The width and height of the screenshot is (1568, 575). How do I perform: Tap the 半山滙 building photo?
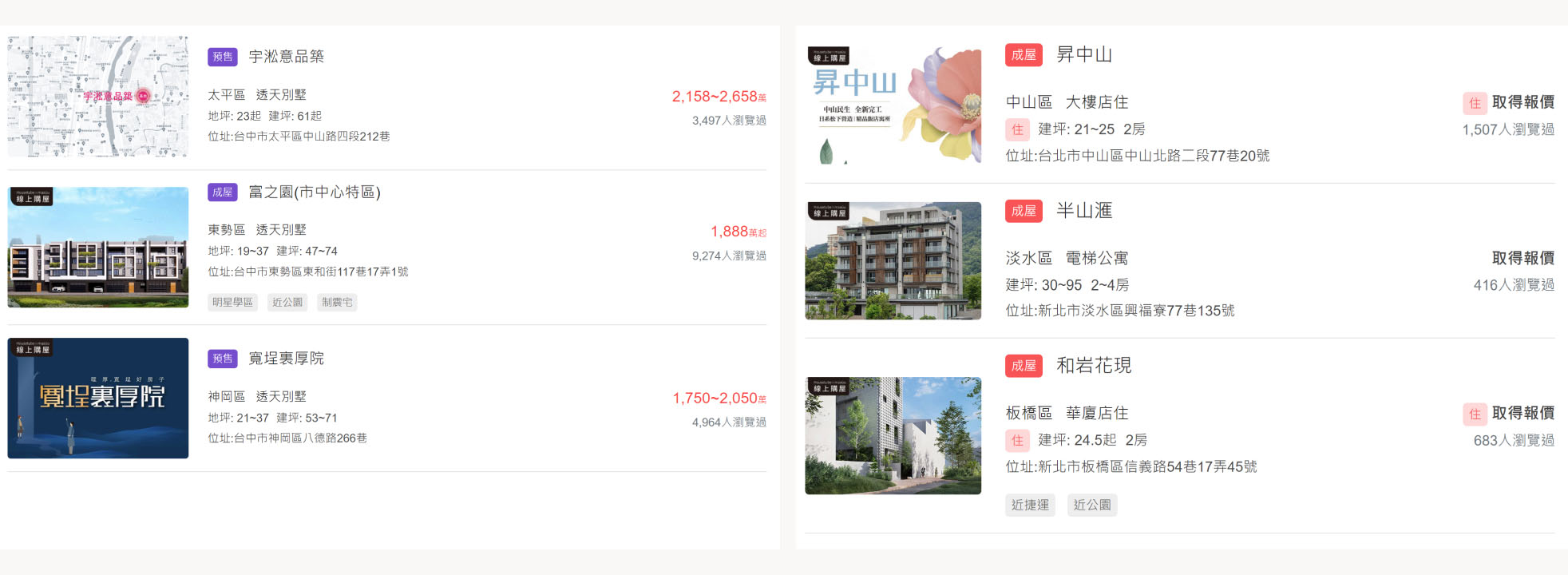[x=893, y=261]
